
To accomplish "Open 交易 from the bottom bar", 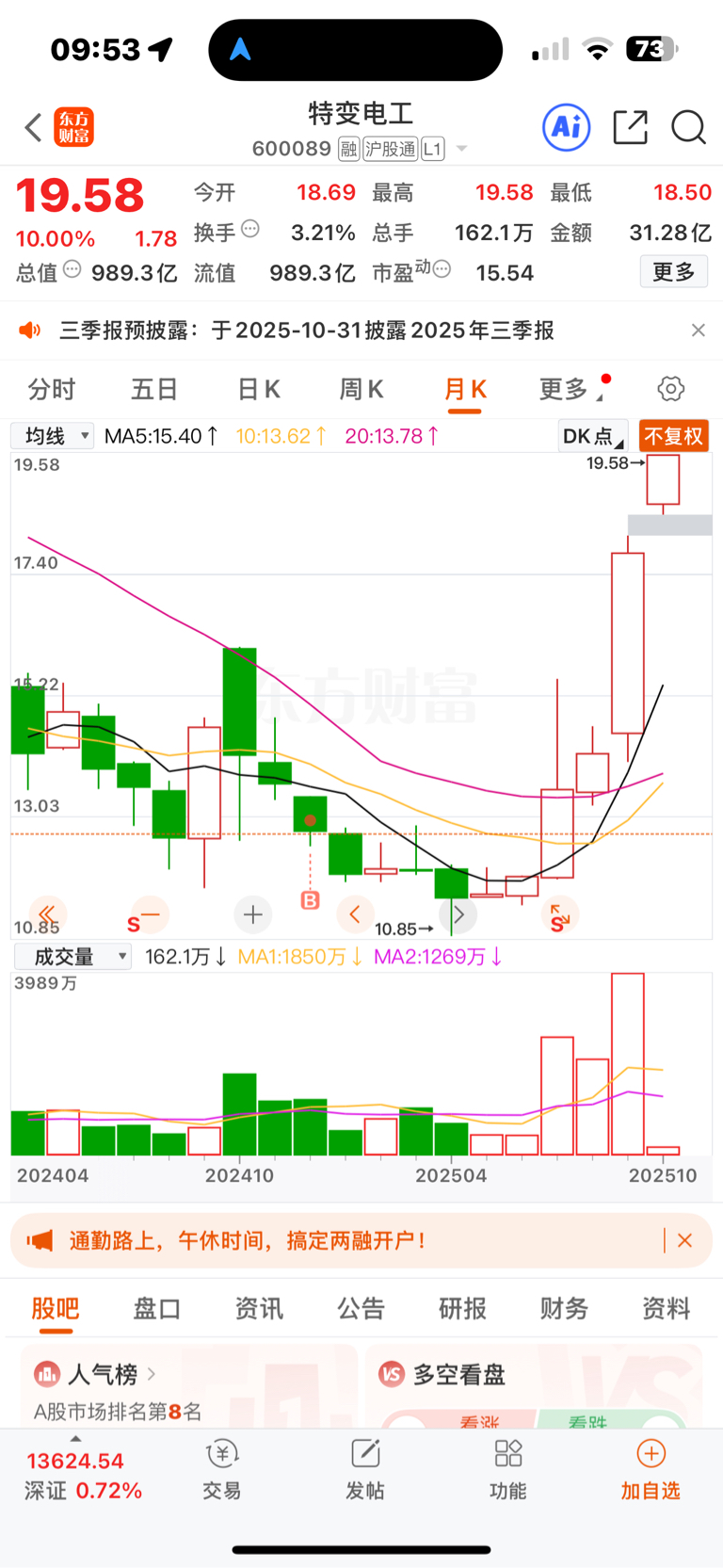I will point(222,1469).
